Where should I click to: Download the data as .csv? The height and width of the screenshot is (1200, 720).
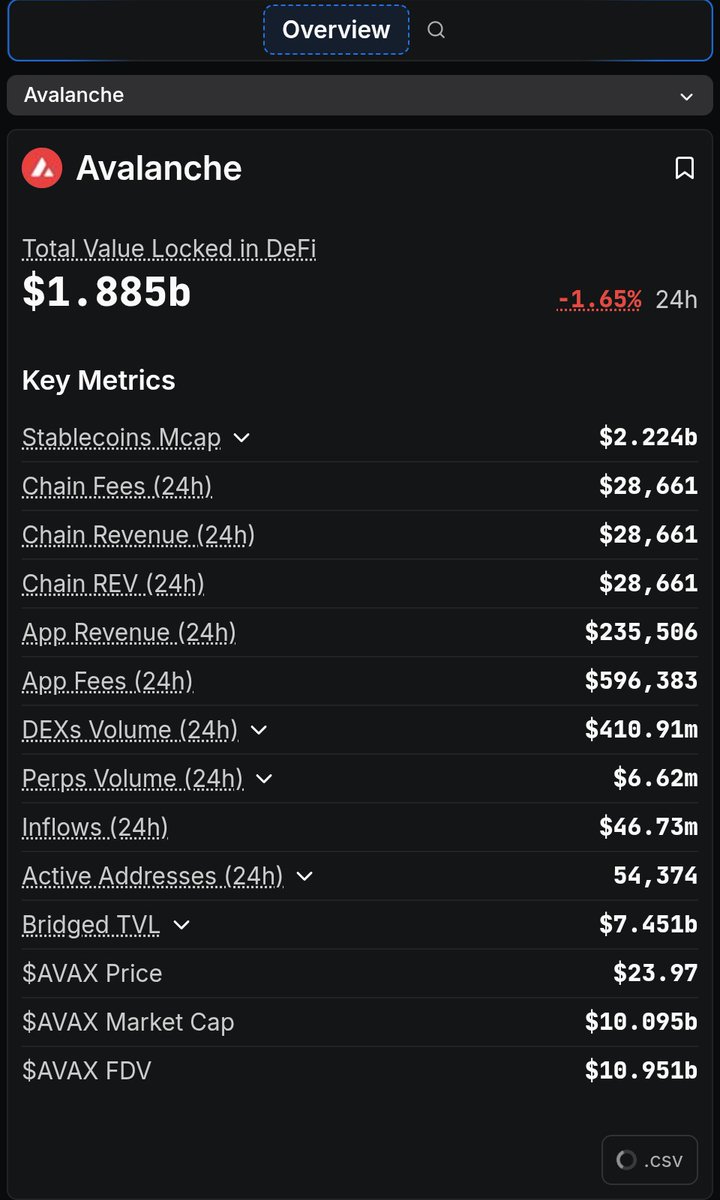click(x=650, y=1160)
